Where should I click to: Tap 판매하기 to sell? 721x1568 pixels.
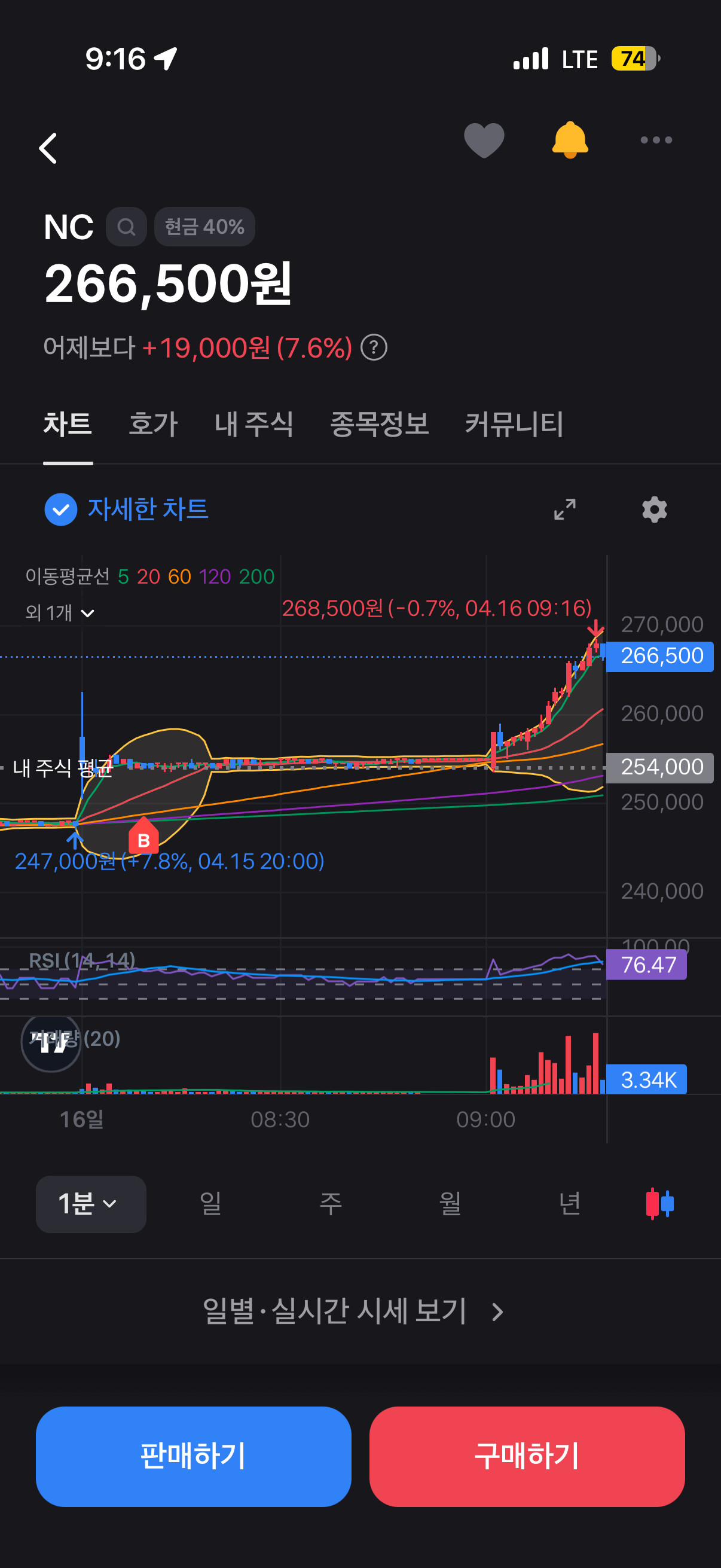[x=194, y=1456]
